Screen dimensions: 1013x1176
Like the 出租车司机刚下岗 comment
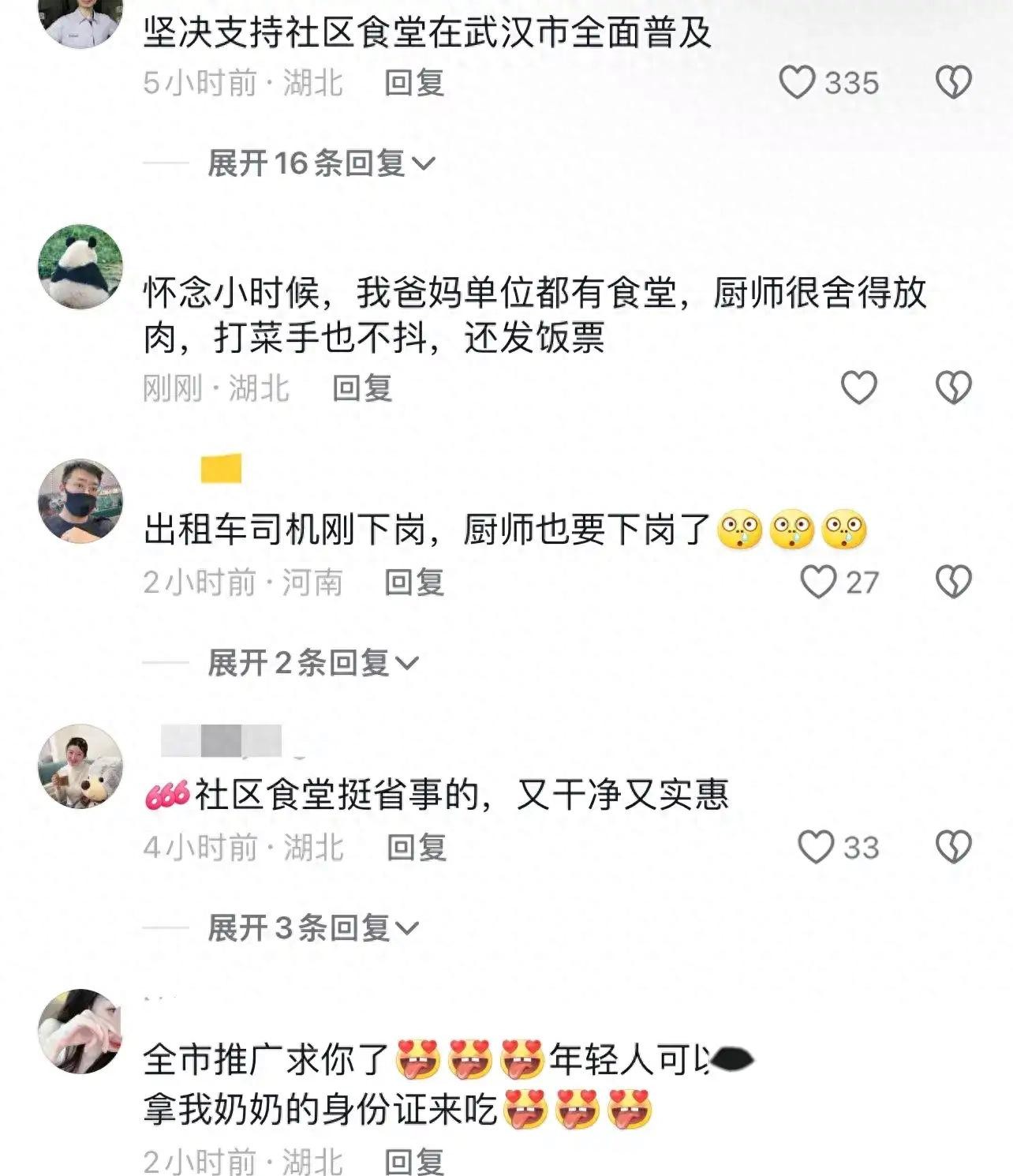818,582
